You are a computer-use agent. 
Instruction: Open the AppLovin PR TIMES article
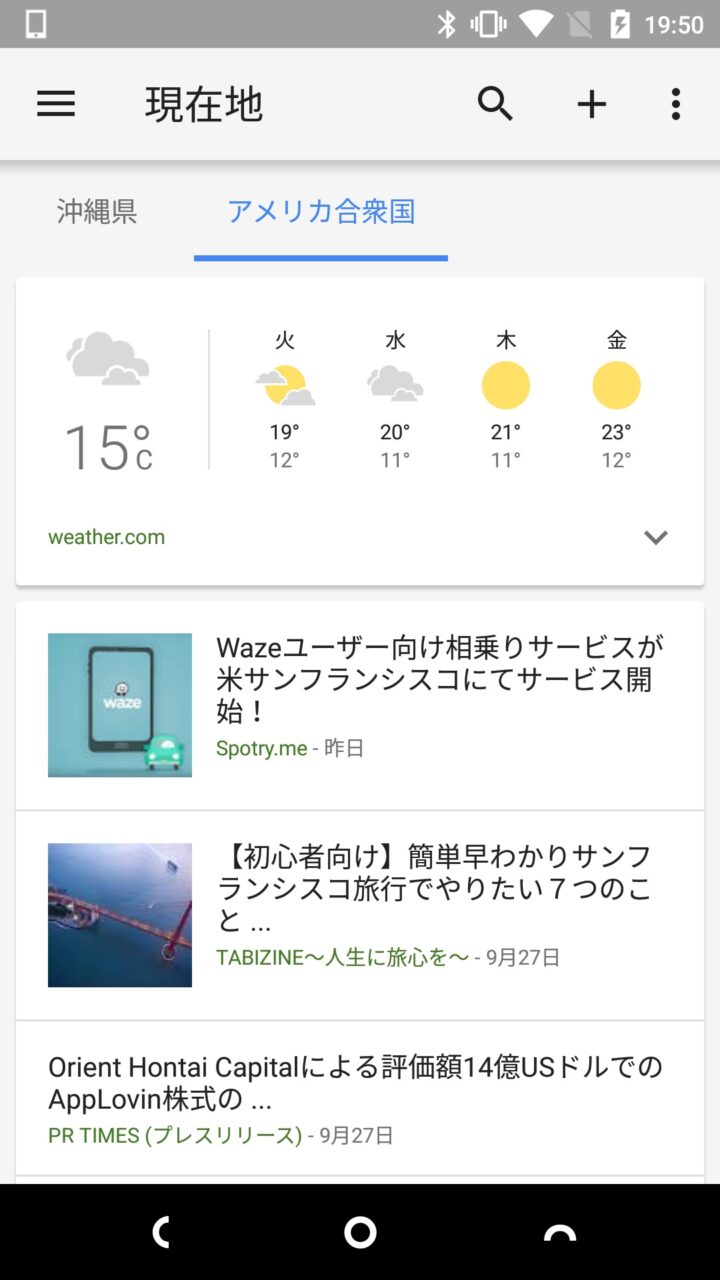click(x=355, y=1083)
